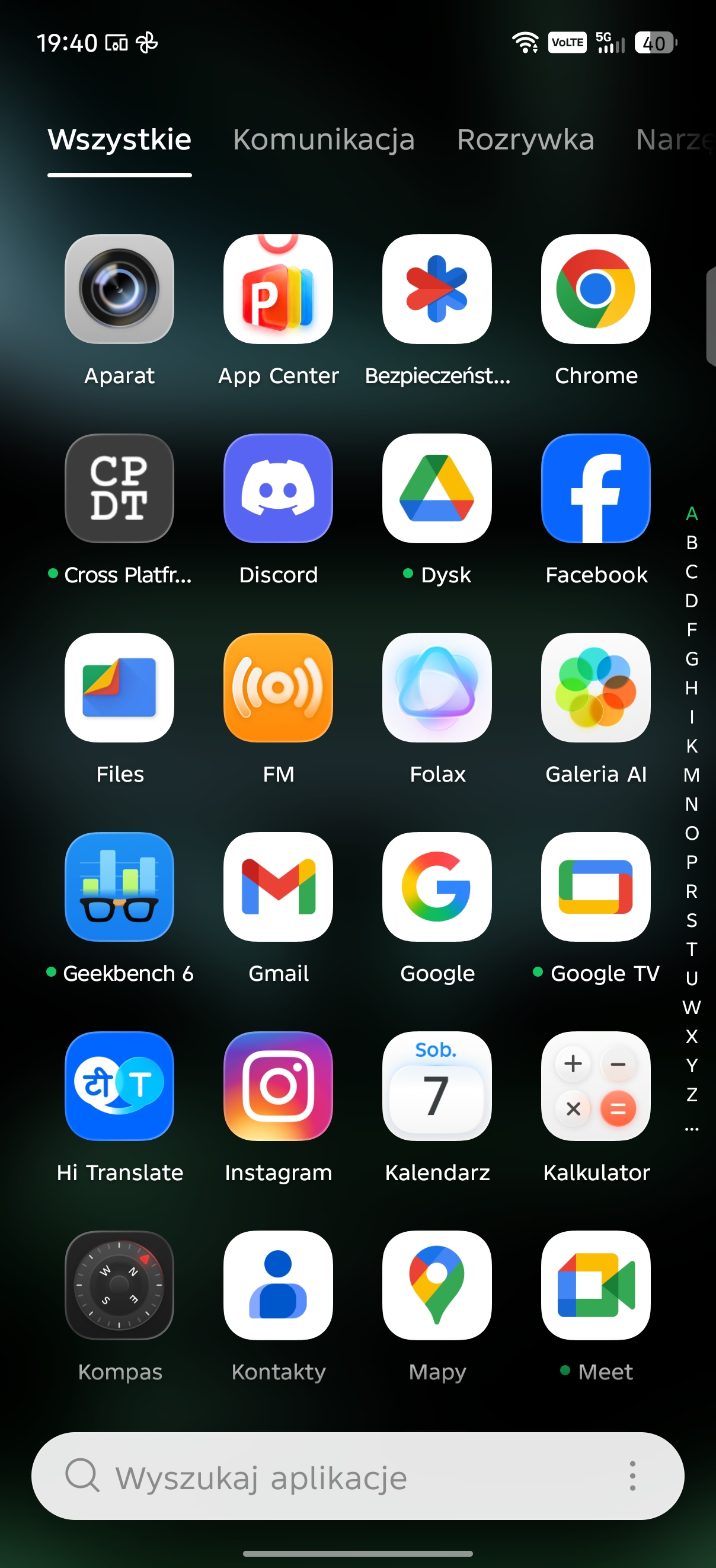Open Galeria AI

tap(596, 687)
